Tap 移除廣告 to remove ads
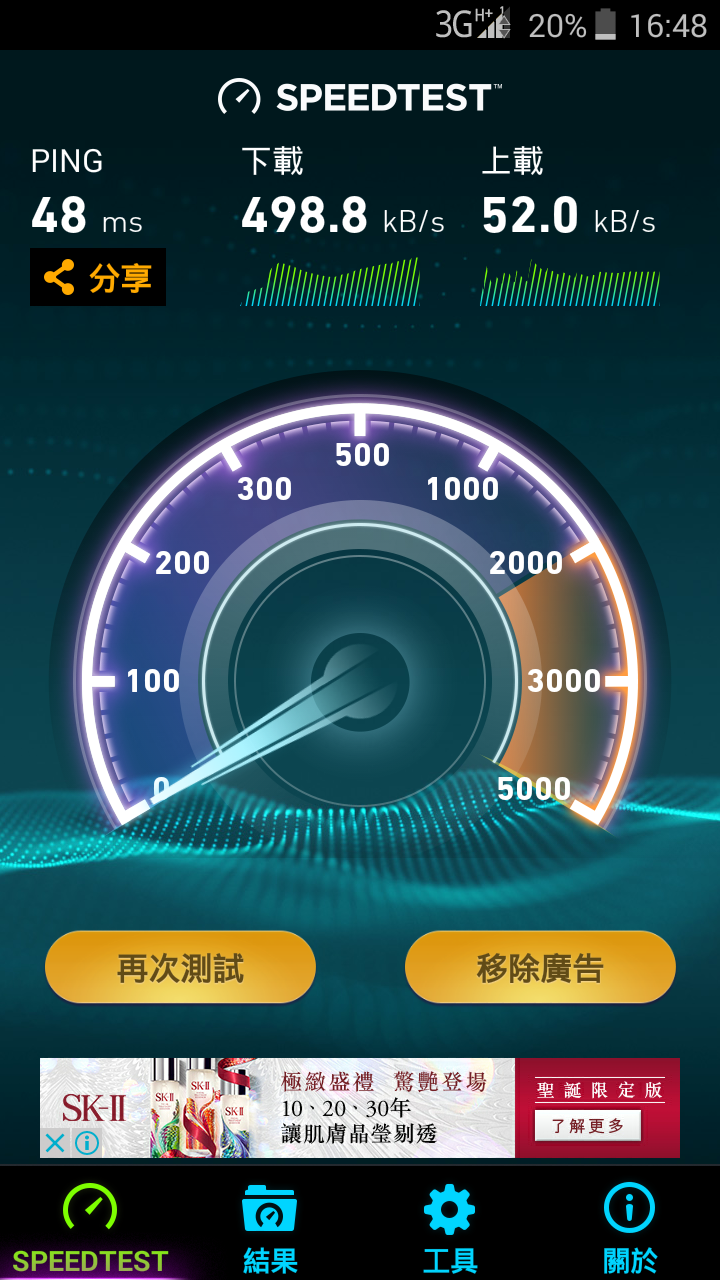This screenshot has width=720, height=1280. click(x=540, y=968)
